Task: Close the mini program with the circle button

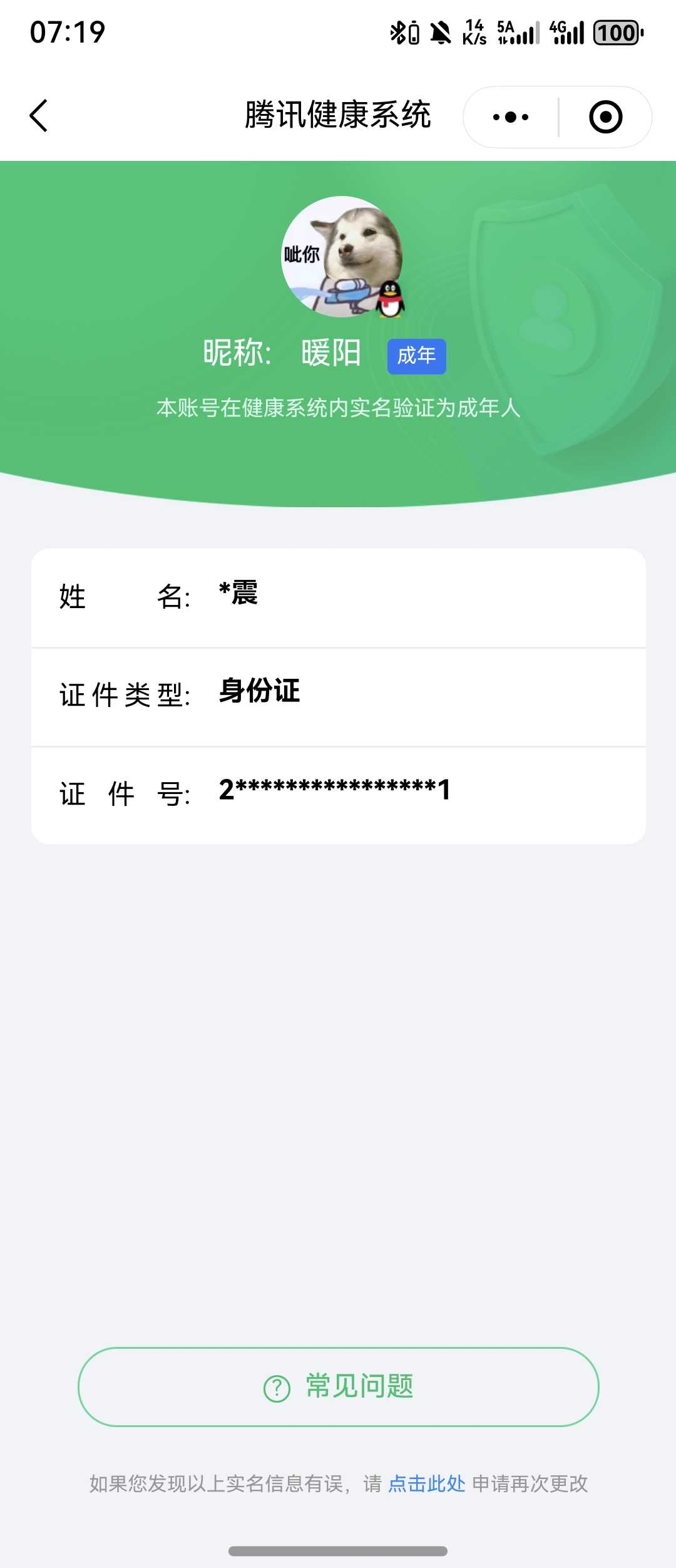Action: [x=605, y=117]
